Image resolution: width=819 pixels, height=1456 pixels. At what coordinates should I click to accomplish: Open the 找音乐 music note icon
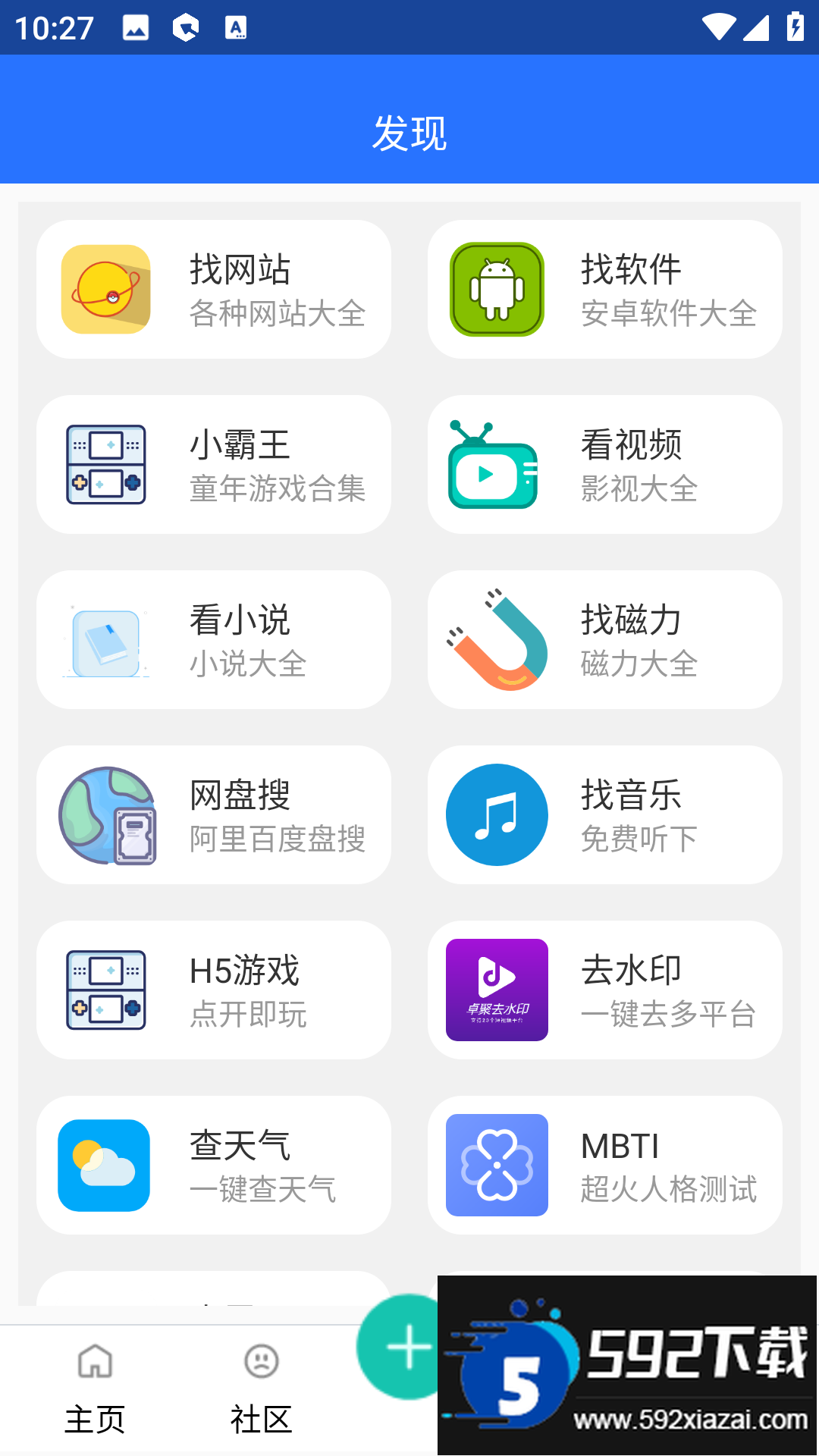pyautogui.click(x=497, y=814)
